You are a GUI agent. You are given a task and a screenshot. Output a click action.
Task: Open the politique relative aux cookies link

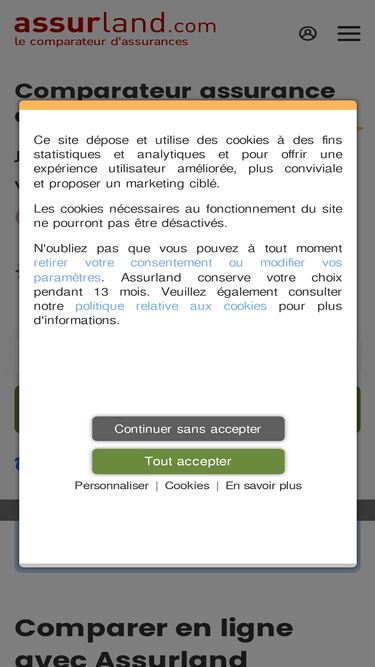[171, 306]
